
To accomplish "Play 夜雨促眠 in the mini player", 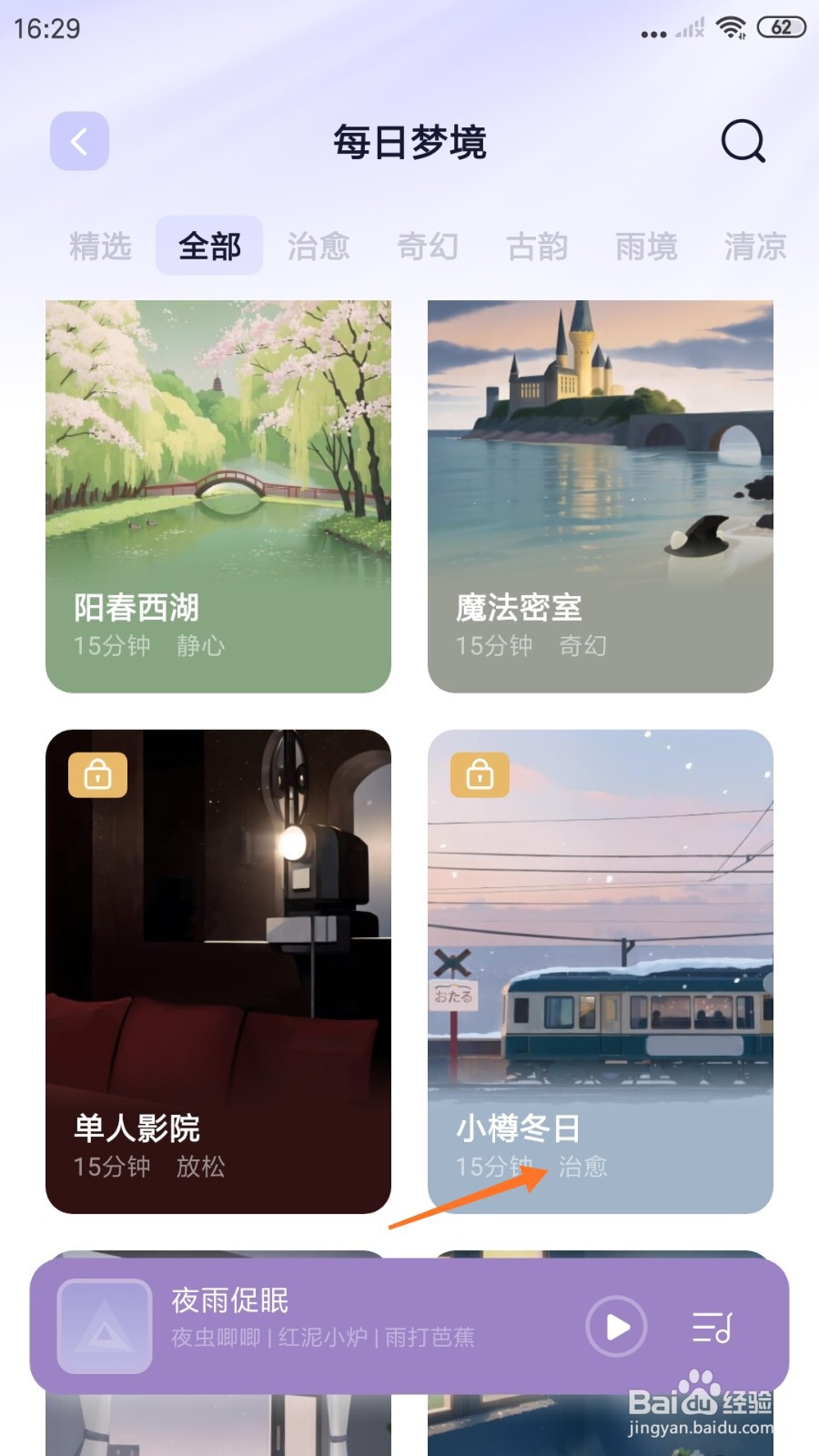I will [616, 1327].
